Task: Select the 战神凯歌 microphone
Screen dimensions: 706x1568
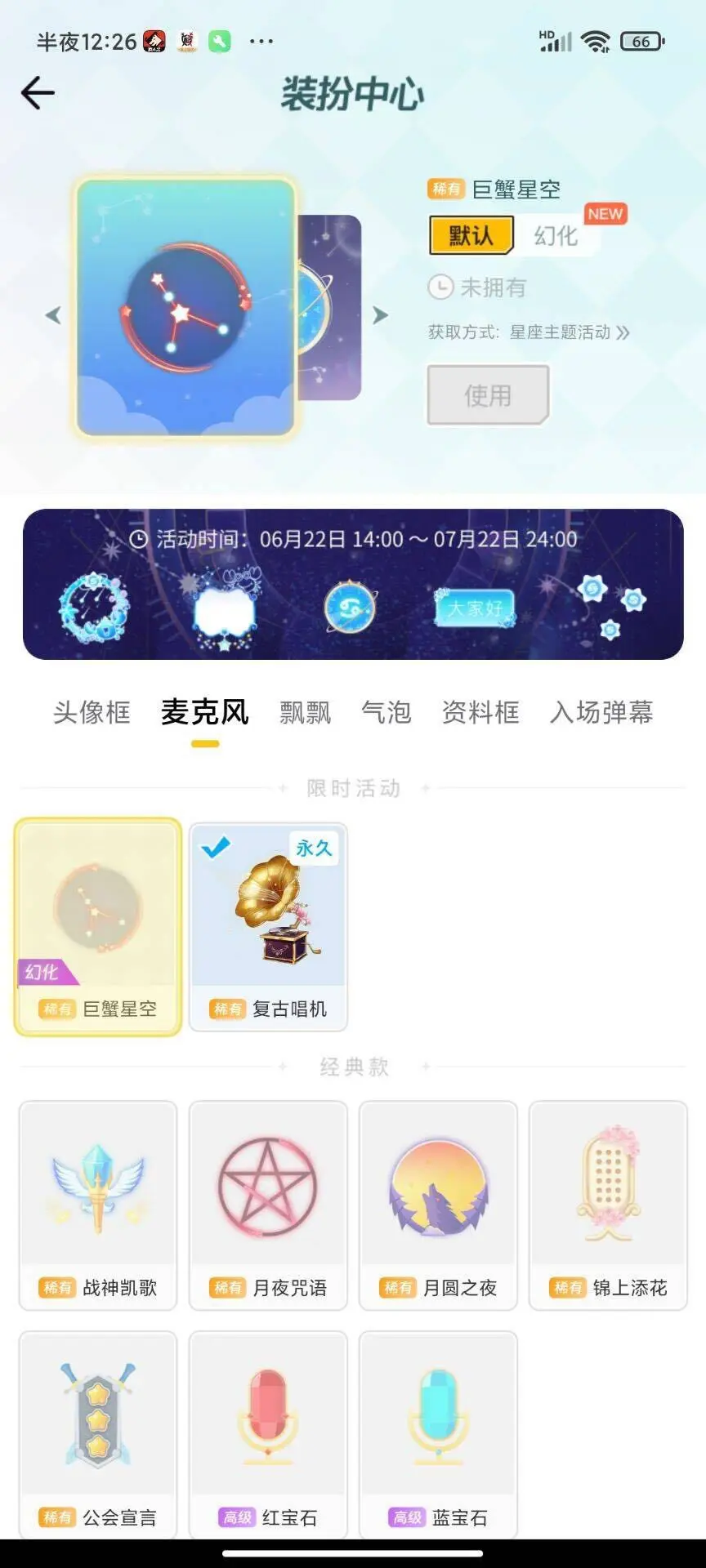Action: click(x=98, y=1205)
